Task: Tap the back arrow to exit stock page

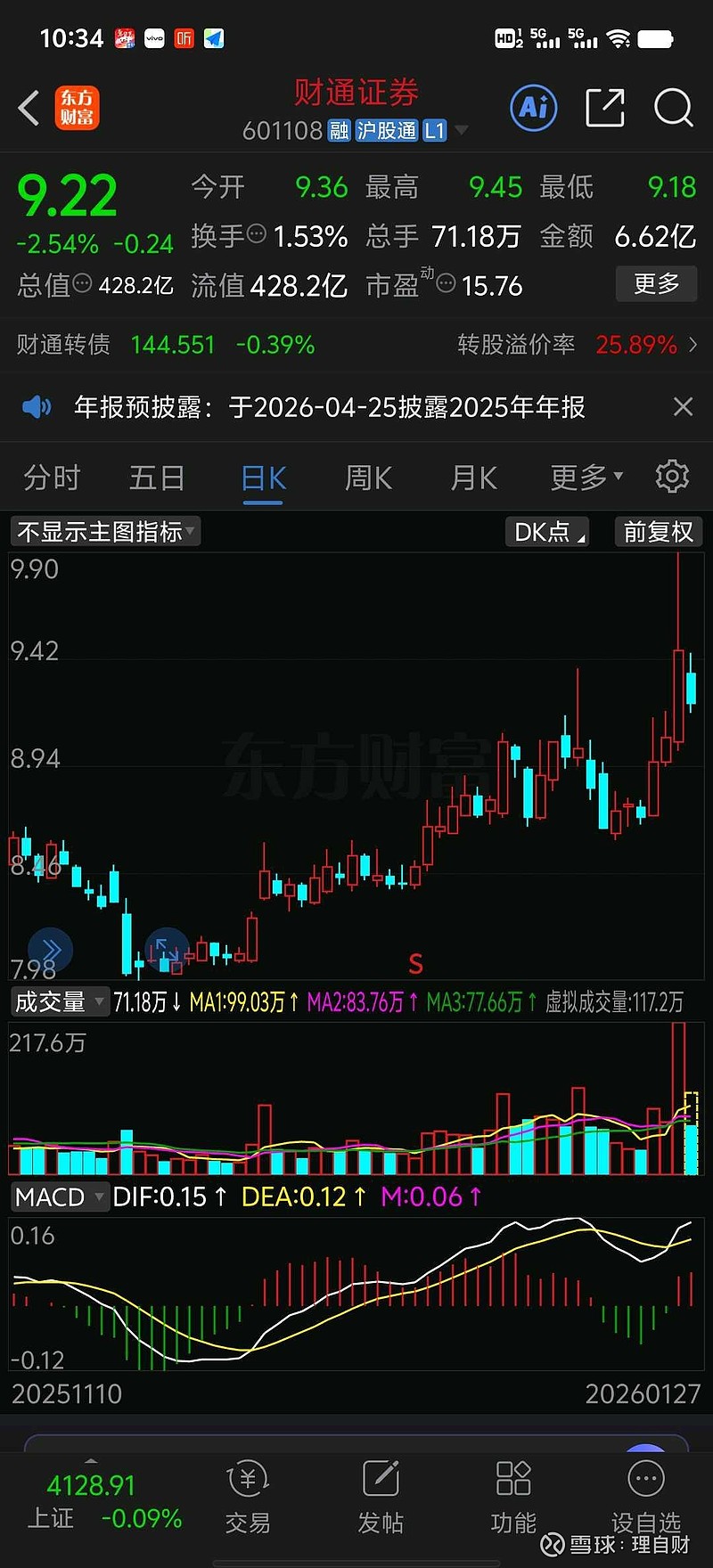Action: click(27, 107)
